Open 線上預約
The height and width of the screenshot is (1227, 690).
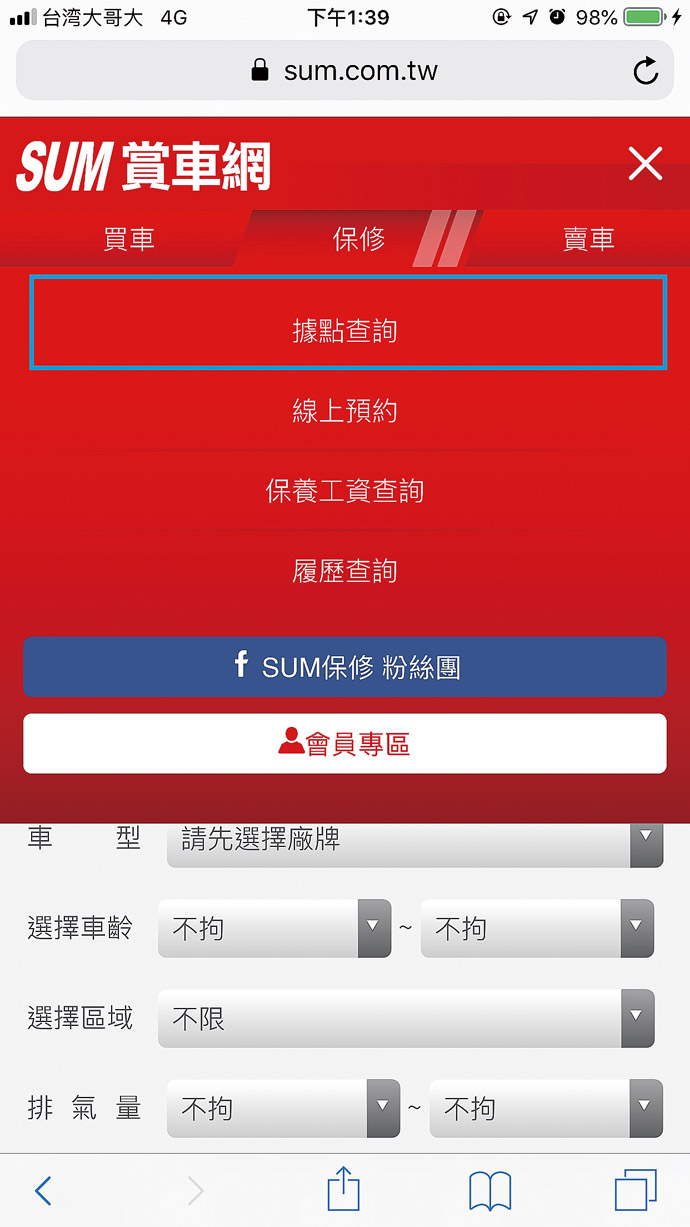345,411
